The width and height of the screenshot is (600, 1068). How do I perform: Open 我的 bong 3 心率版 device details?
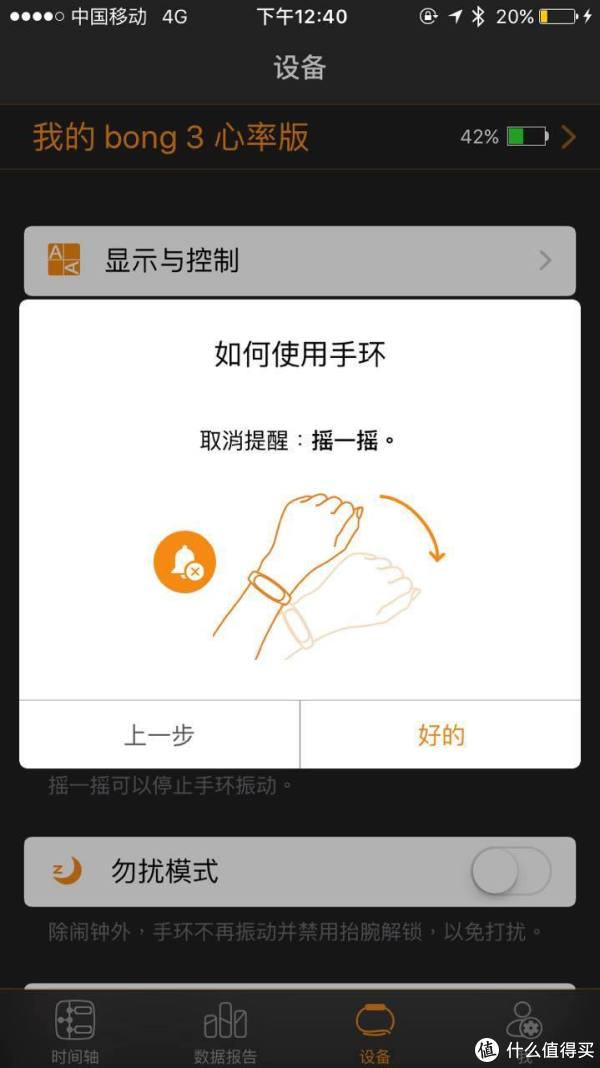300,137
